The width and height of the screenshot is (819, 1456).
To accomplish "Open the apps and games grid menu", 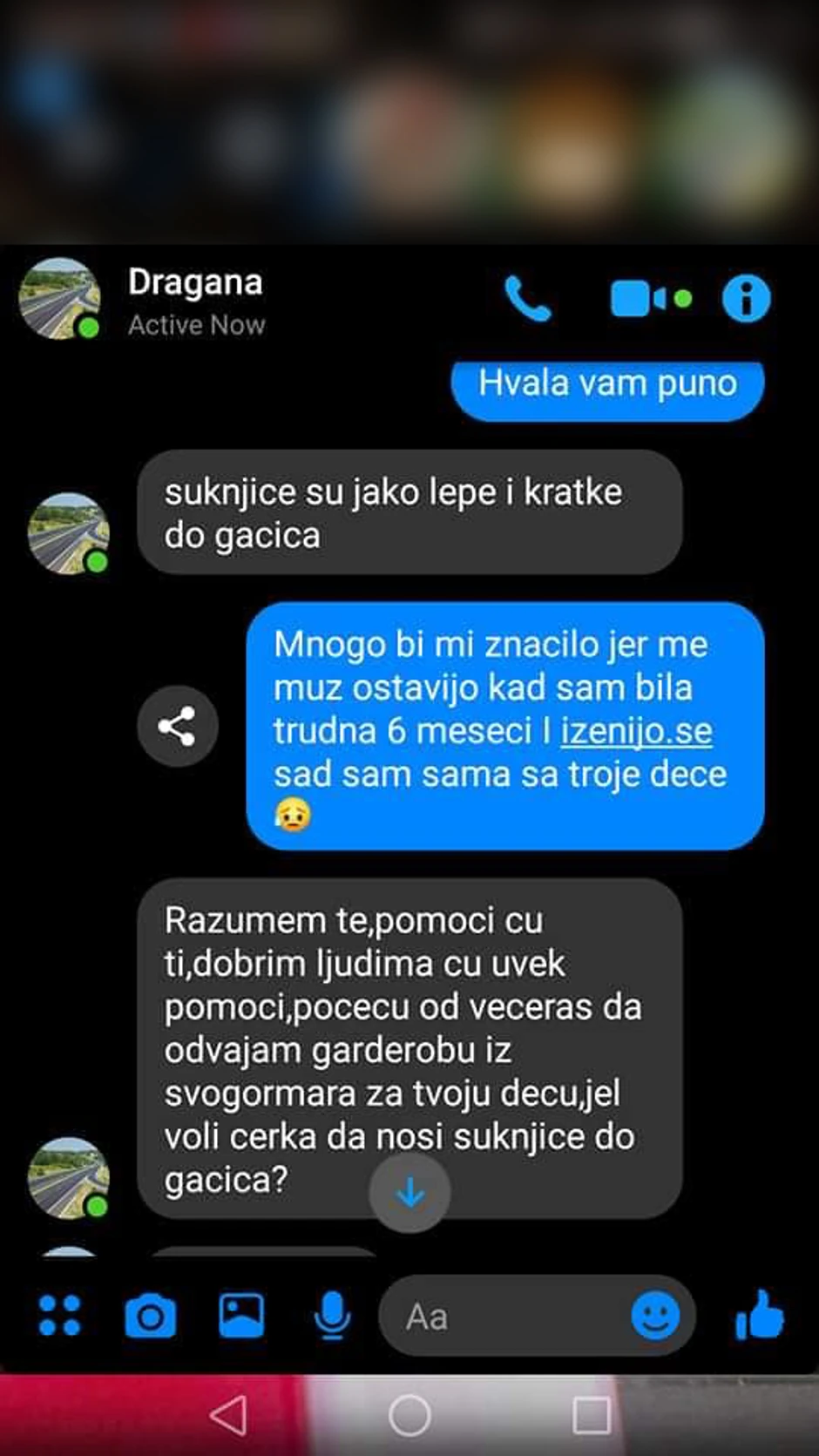I will pyautogui.click(x=58, y=1317).
